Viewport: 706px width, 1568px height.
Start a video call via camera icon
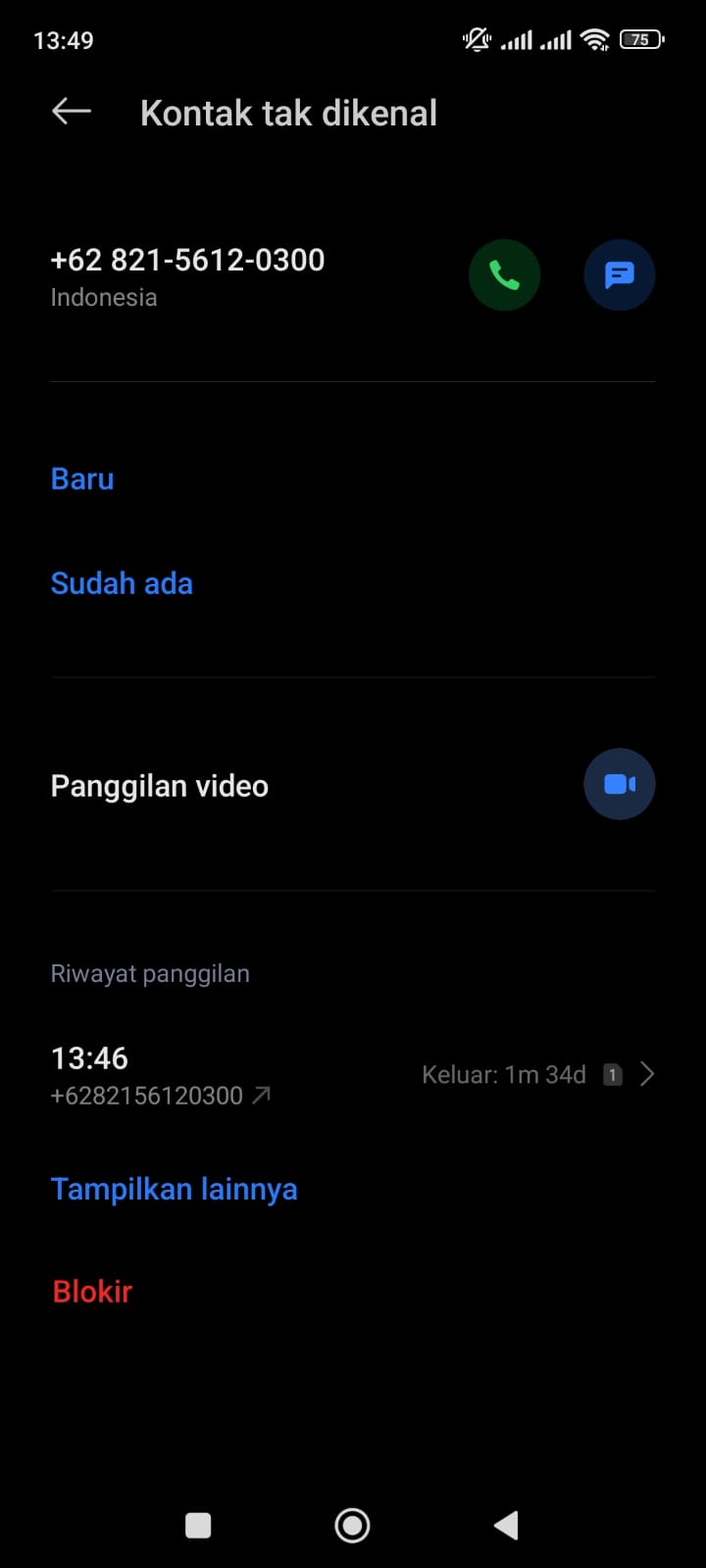click(619, 784)
